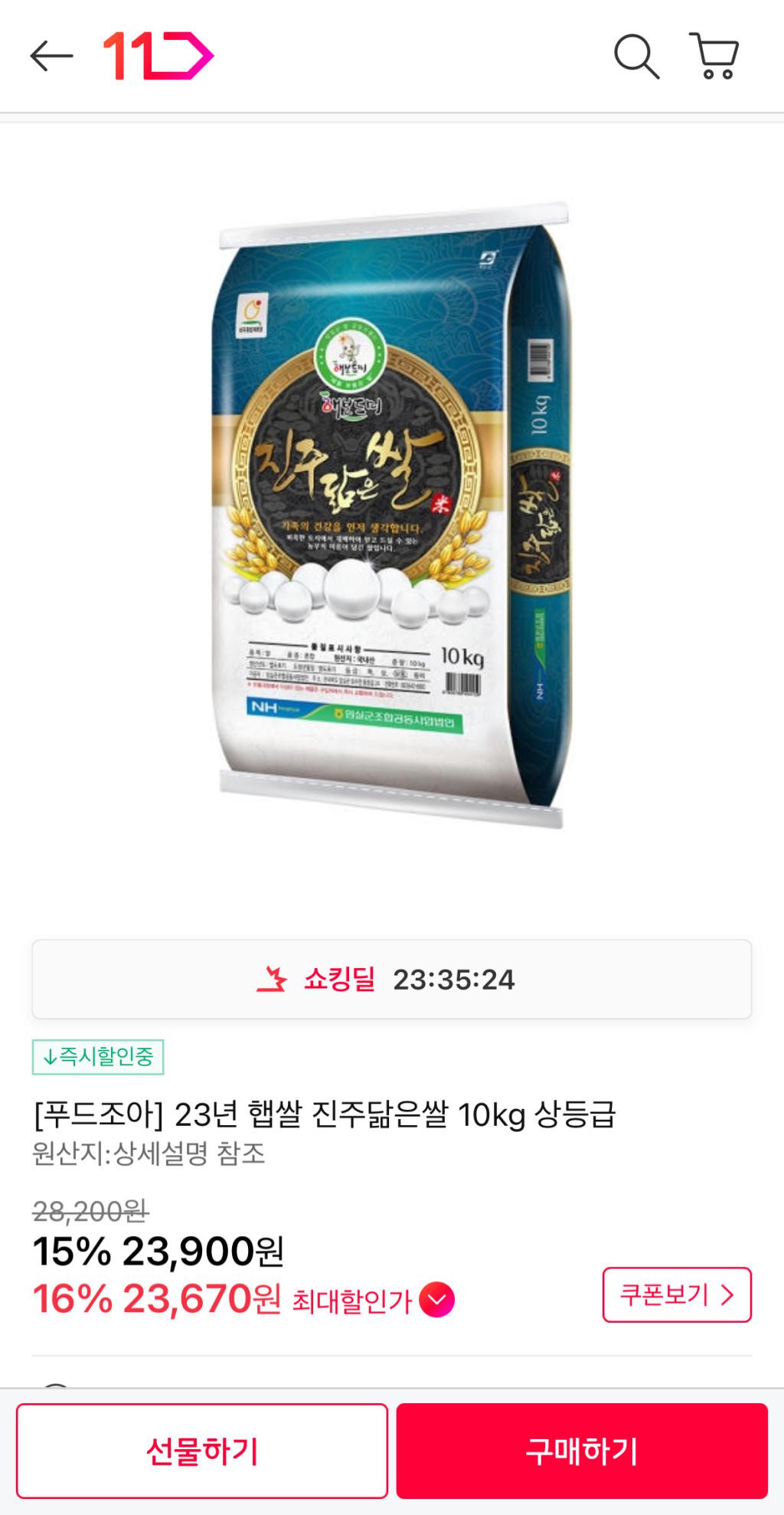Open the search magnifier
Viewport: 784px width, 1515px height.
636,56
